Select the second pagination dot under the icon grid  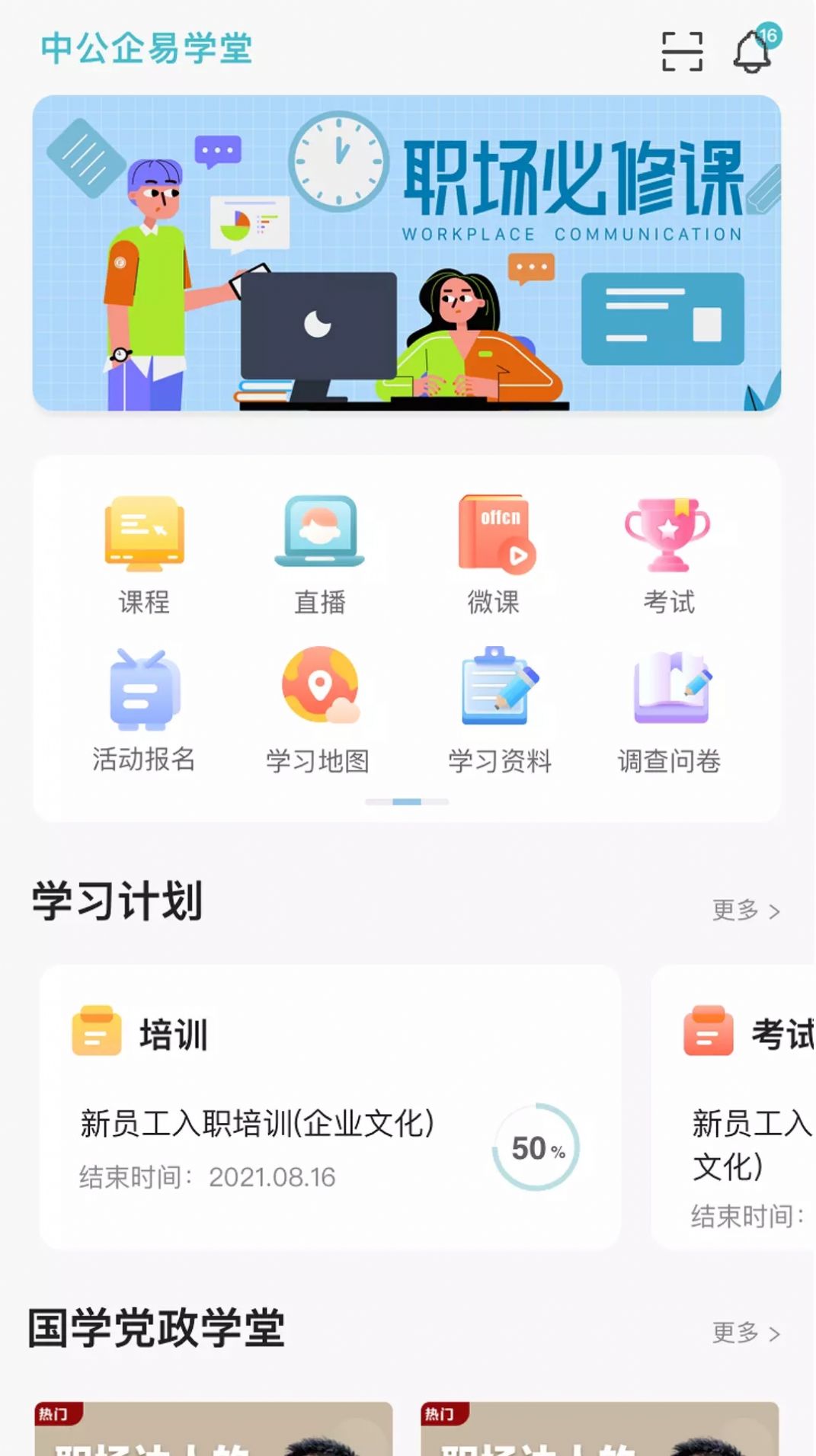pyautogui.click(x=408, y=802)
